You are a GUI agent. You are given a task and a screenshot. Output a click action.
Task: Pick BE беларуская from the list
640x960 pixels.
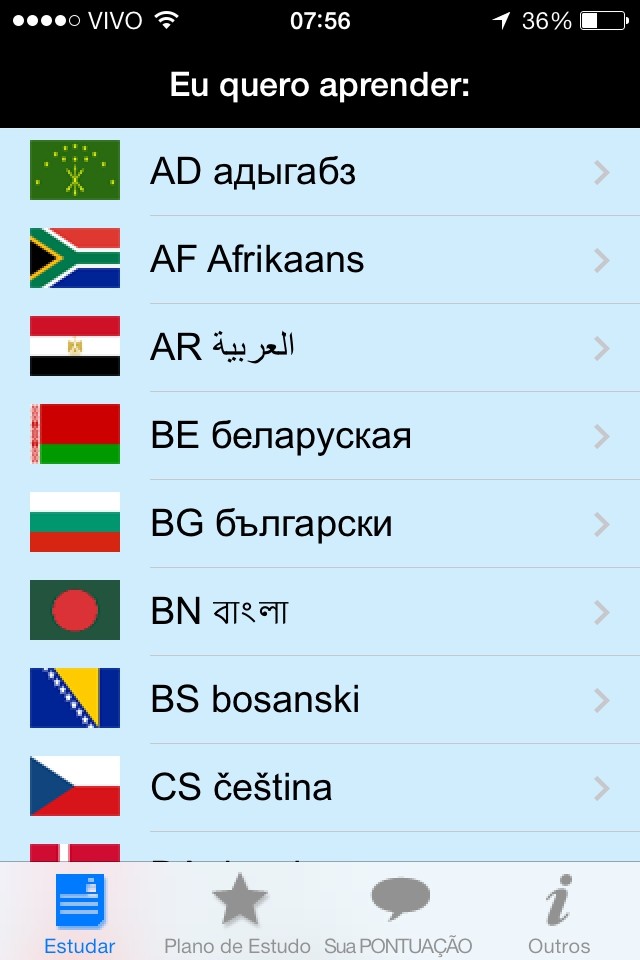coord(320,436)
